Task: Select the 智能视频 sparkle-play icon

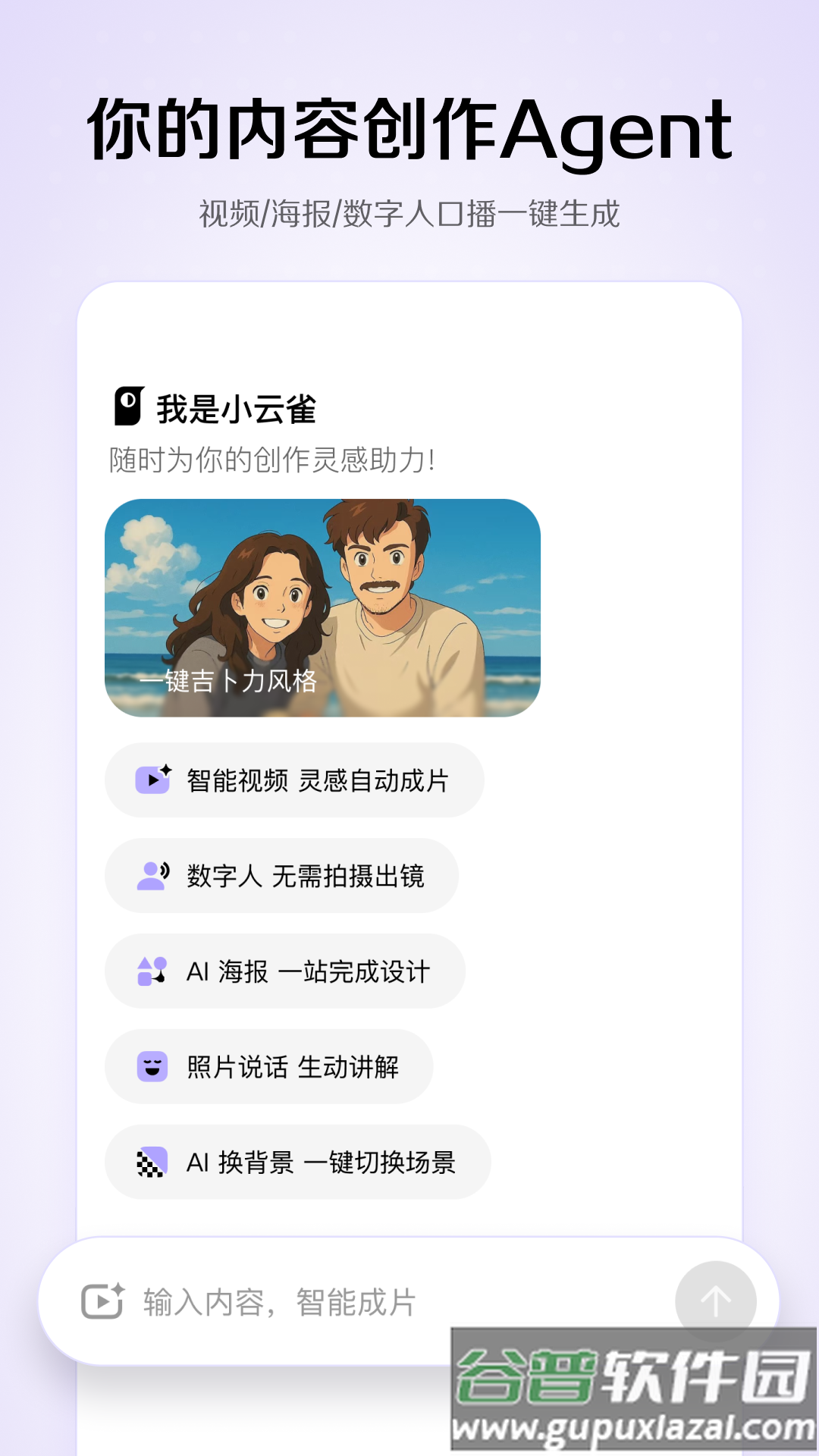Action: [x=153, y=780]
